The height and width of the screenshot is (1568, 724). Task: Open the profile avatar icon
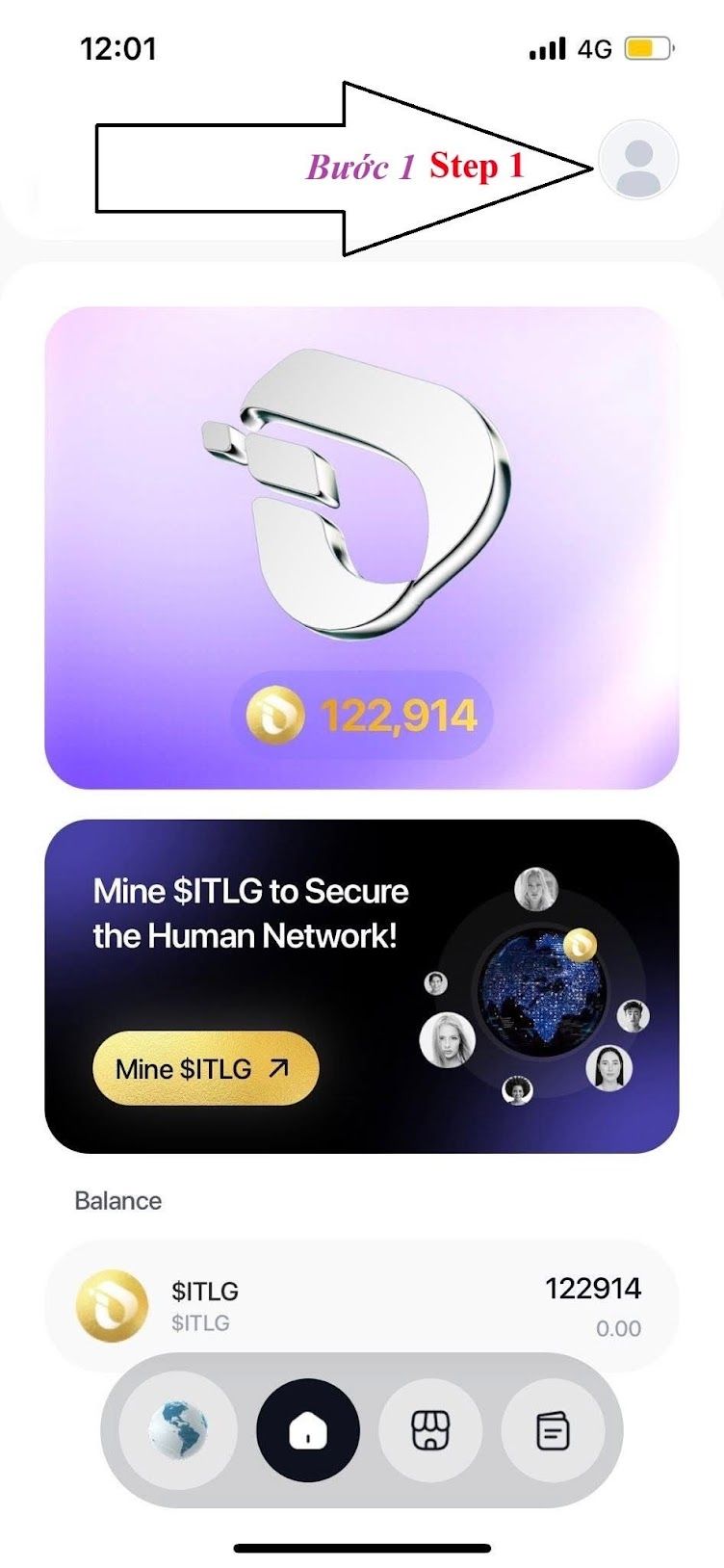[x=638, y=160]
